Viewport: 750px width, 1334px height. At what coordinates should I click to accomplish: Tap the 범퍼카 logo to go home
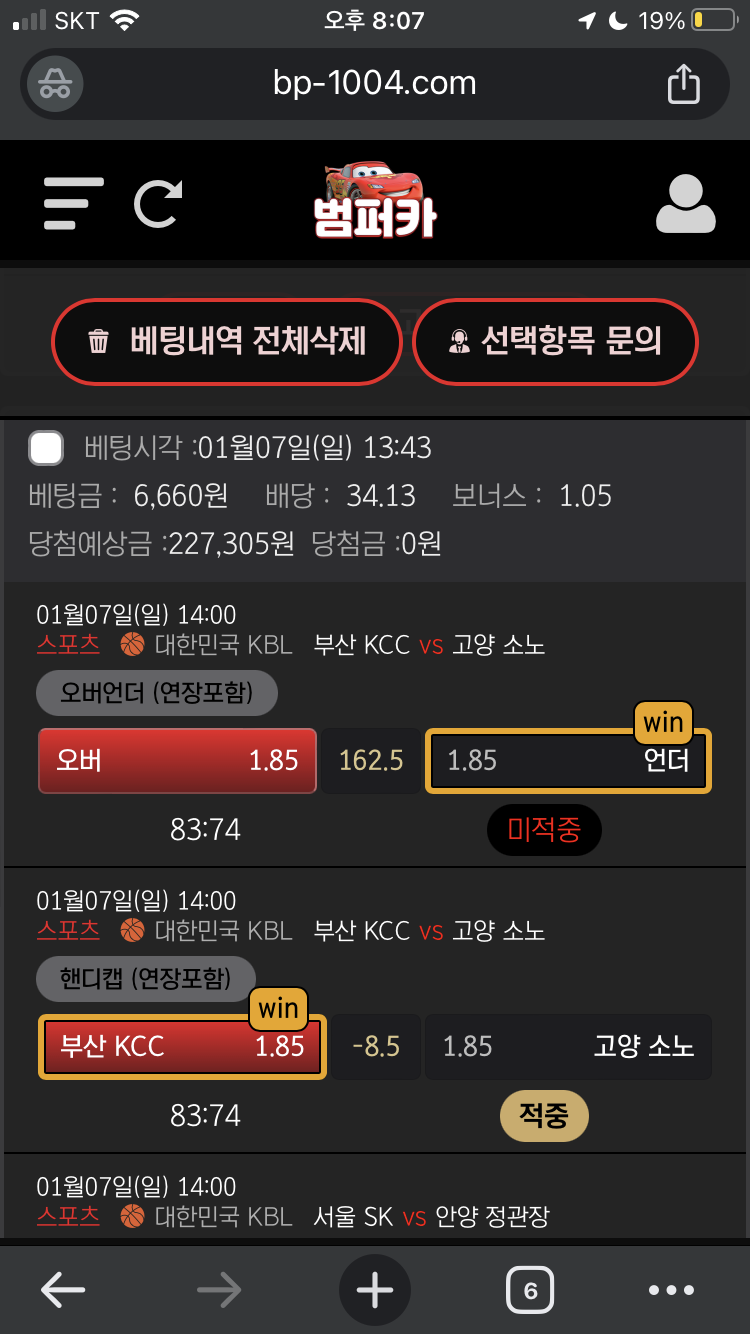point(375,203)
